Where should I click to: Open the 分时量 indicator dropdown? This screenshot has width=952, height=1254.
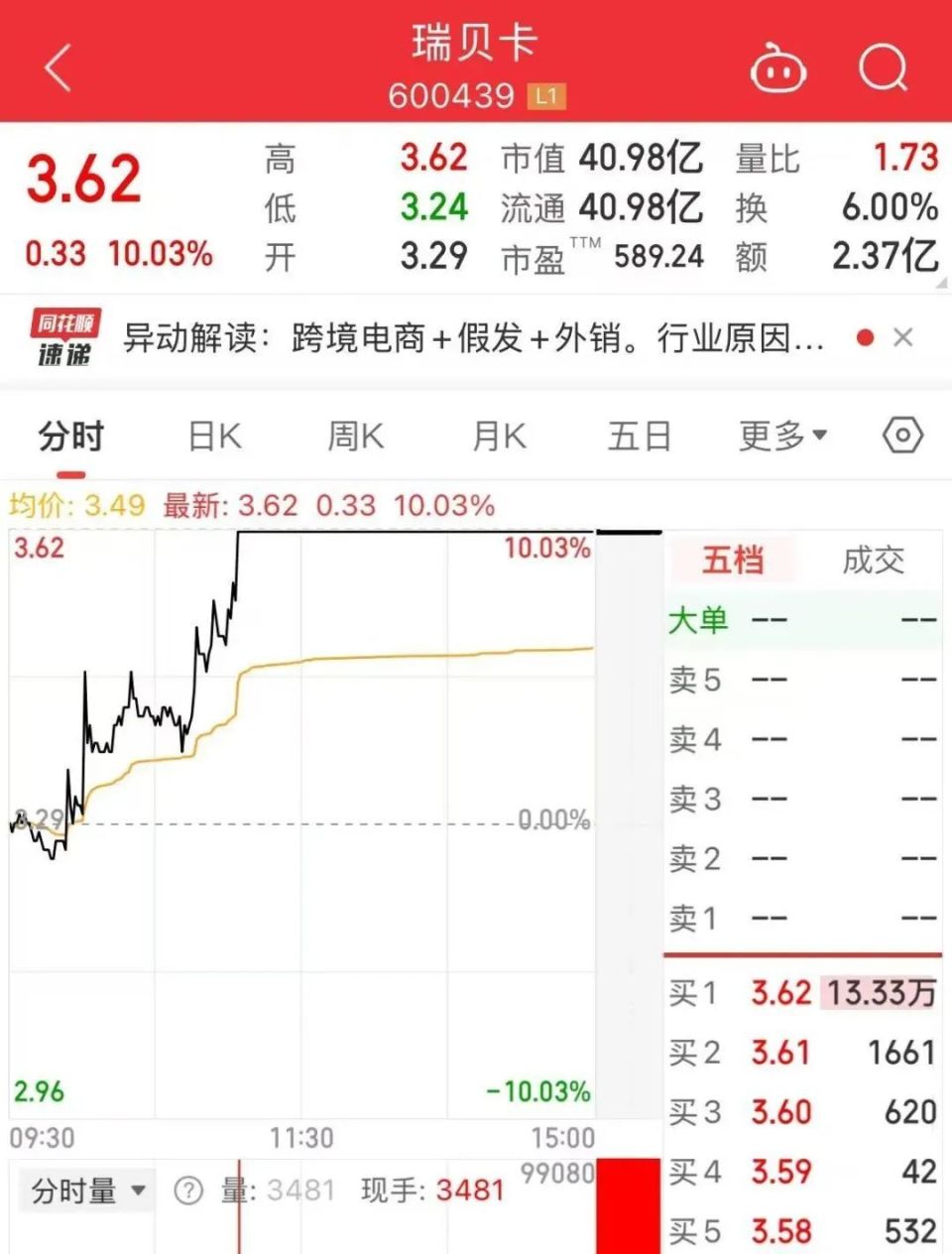click(x=88, y=1191)
